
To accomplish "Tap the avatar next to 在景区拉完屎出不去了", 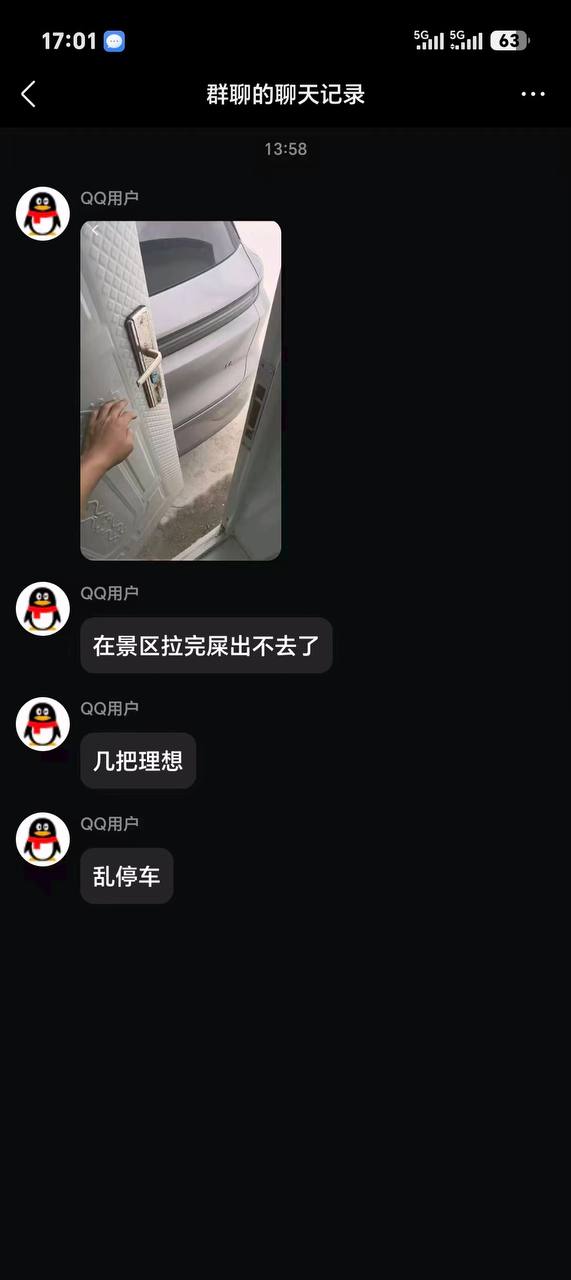I will 43,608.
